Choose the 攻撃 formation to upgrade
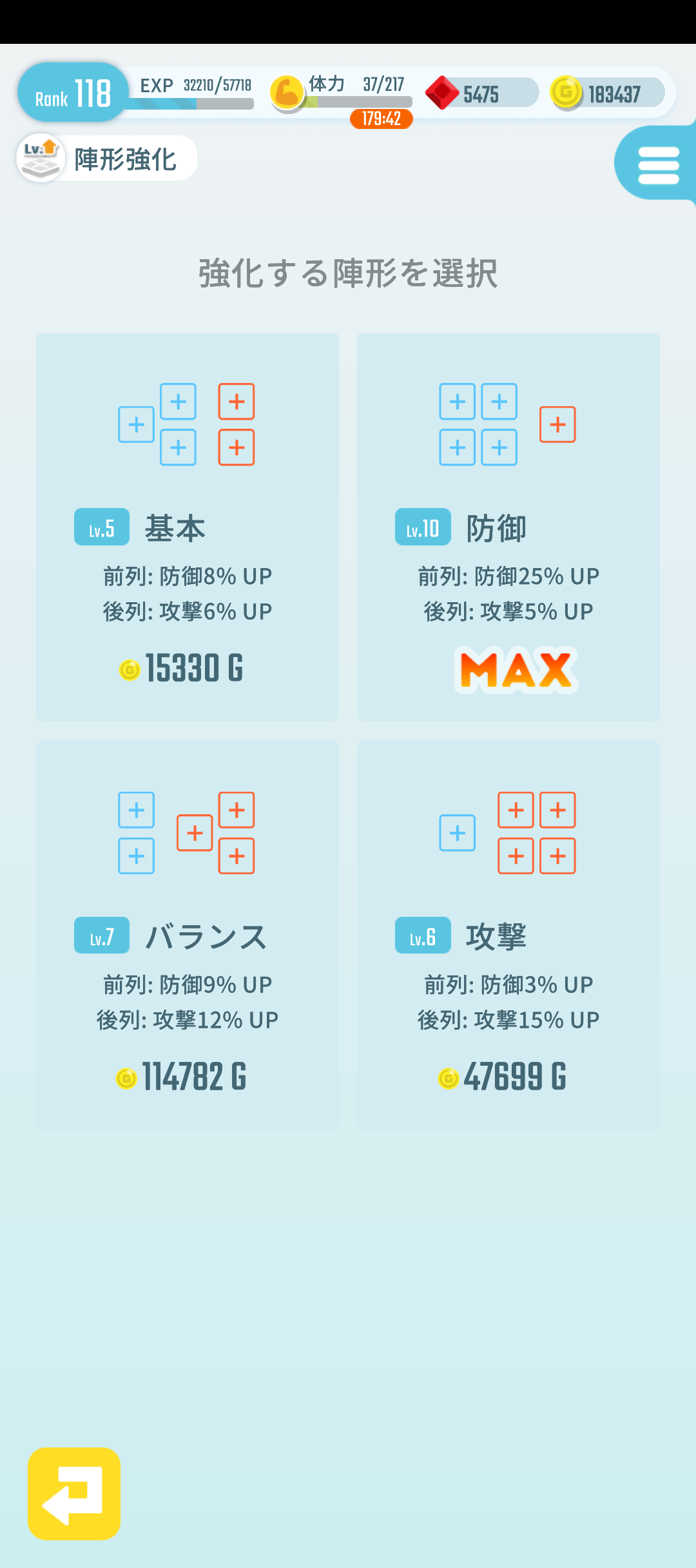 coord(508,934)
